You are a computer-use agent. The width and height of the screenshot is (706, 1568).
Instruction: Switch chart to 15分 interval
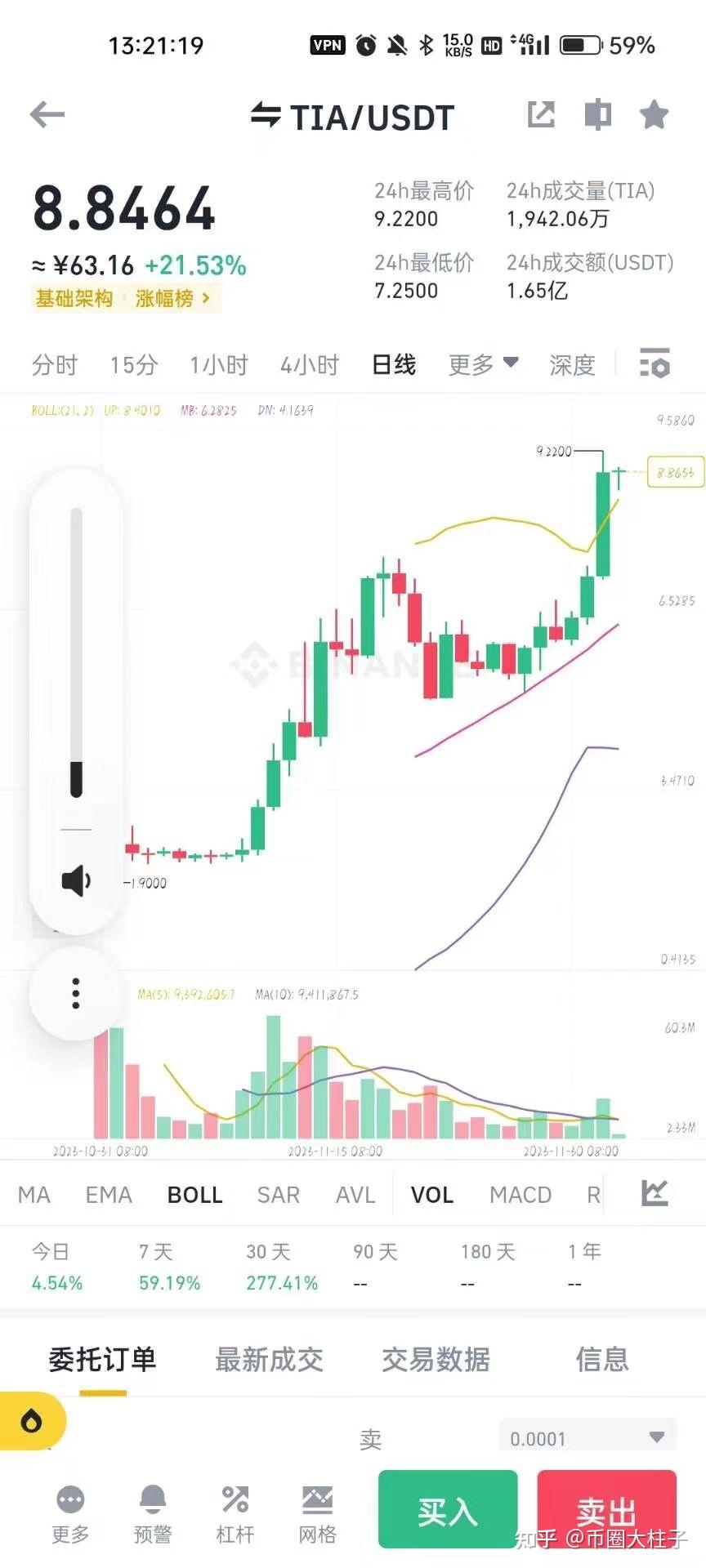click(x=134, y=365)
